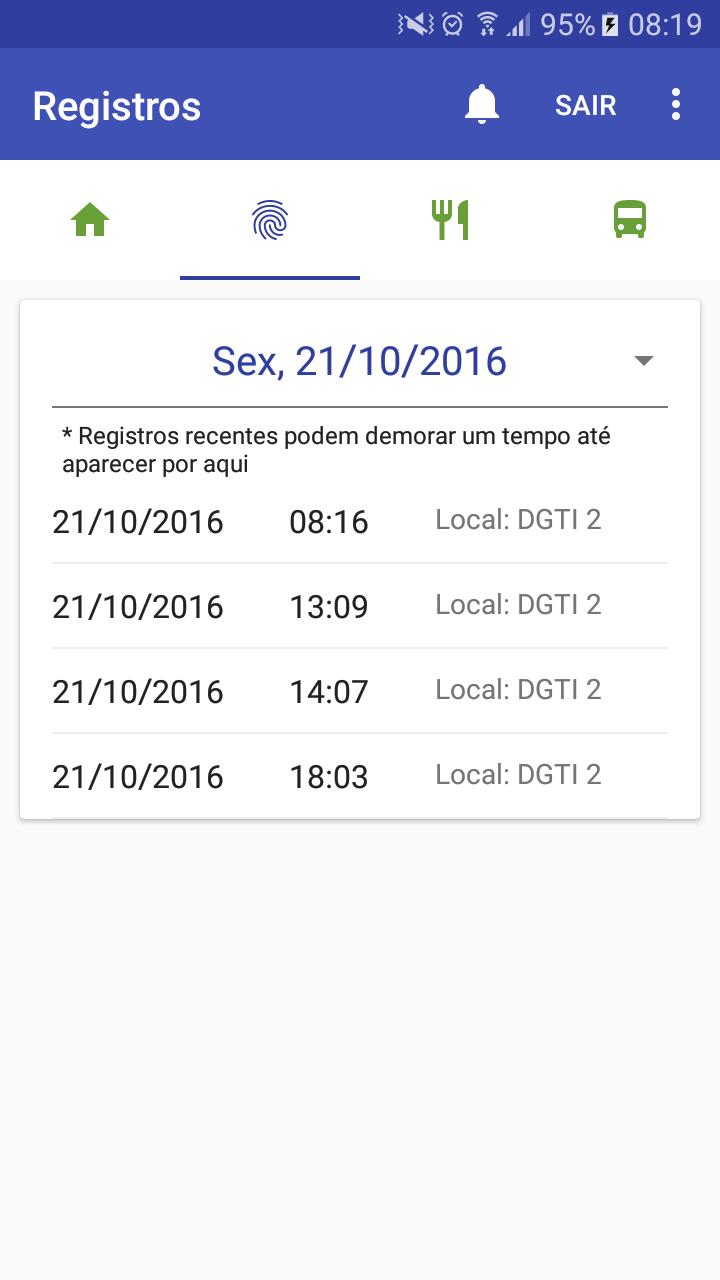Screen dimensions: 720x1280
Task: Open the three-dot overflow menu
Action: tap(676, 105)
